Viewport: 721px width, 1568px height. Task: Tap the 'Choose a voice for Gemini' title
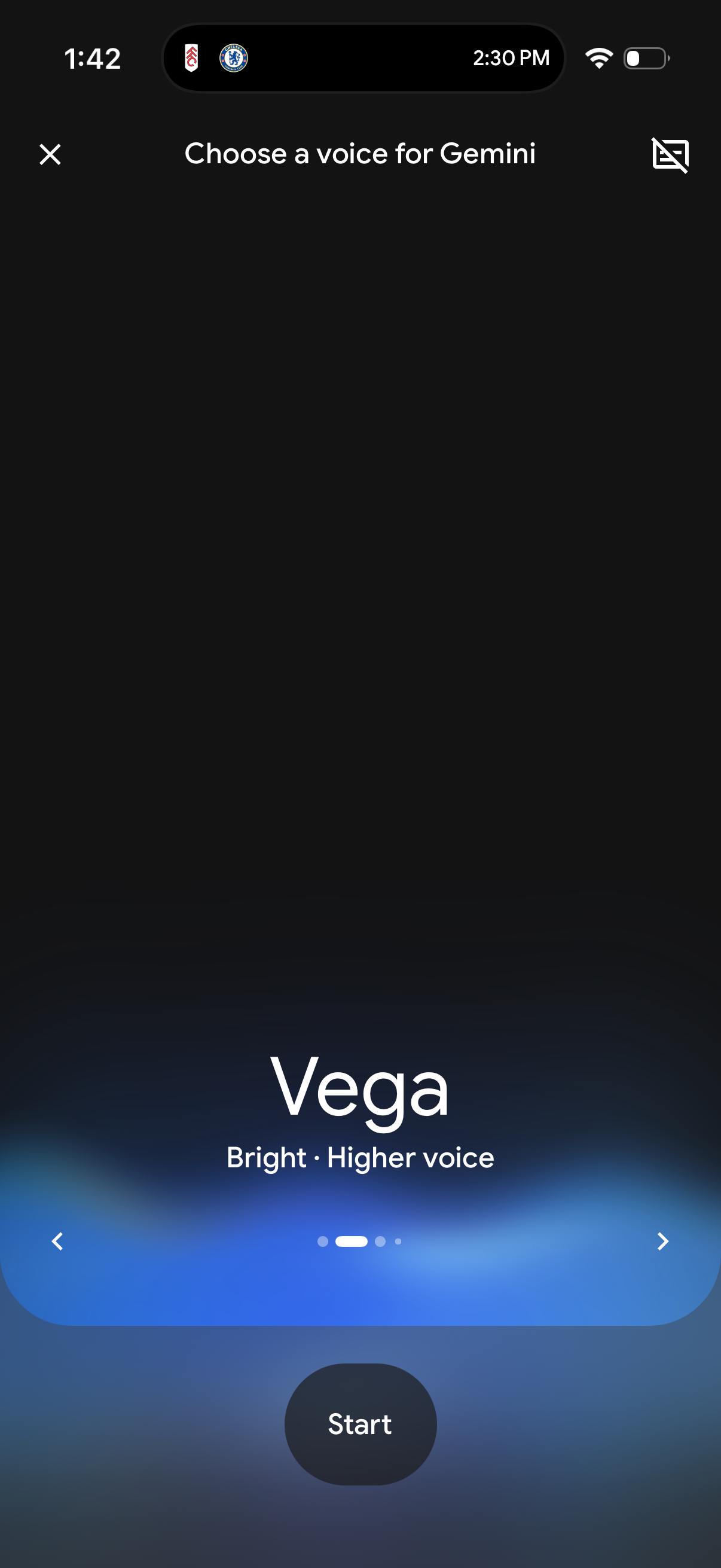pyautogui.click(x=360, y=154)
